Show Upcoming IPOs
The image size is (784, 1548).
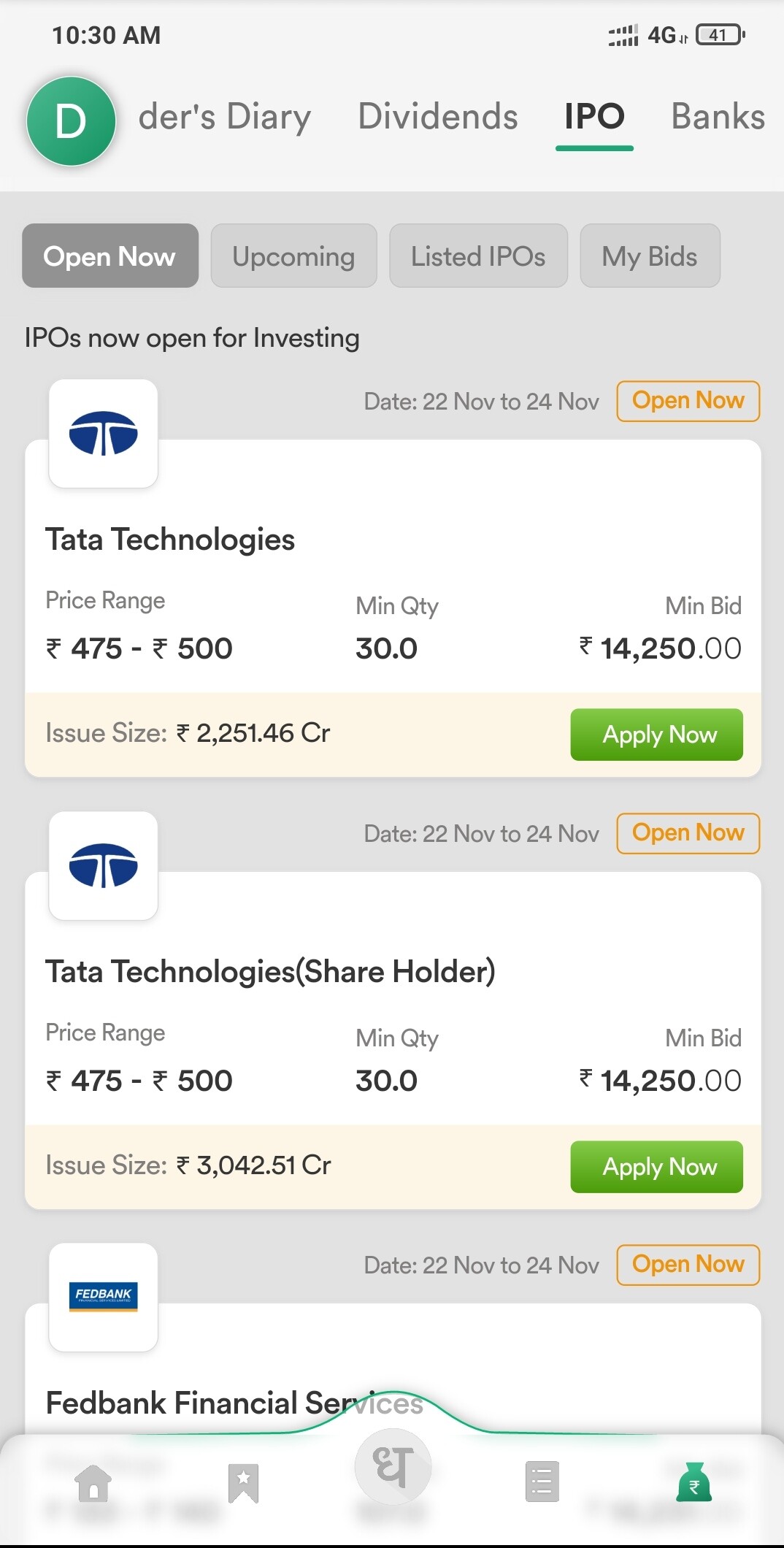[294, 256]
